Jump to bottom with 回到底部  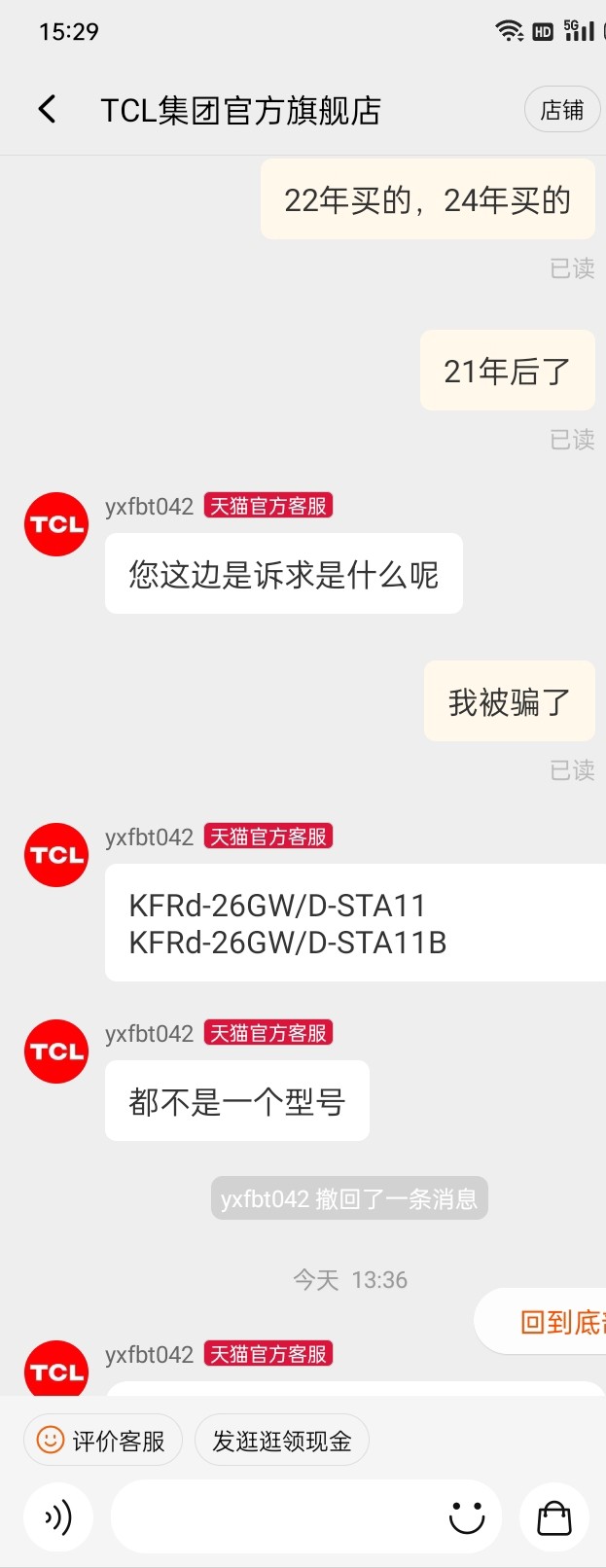(559, 1322)
